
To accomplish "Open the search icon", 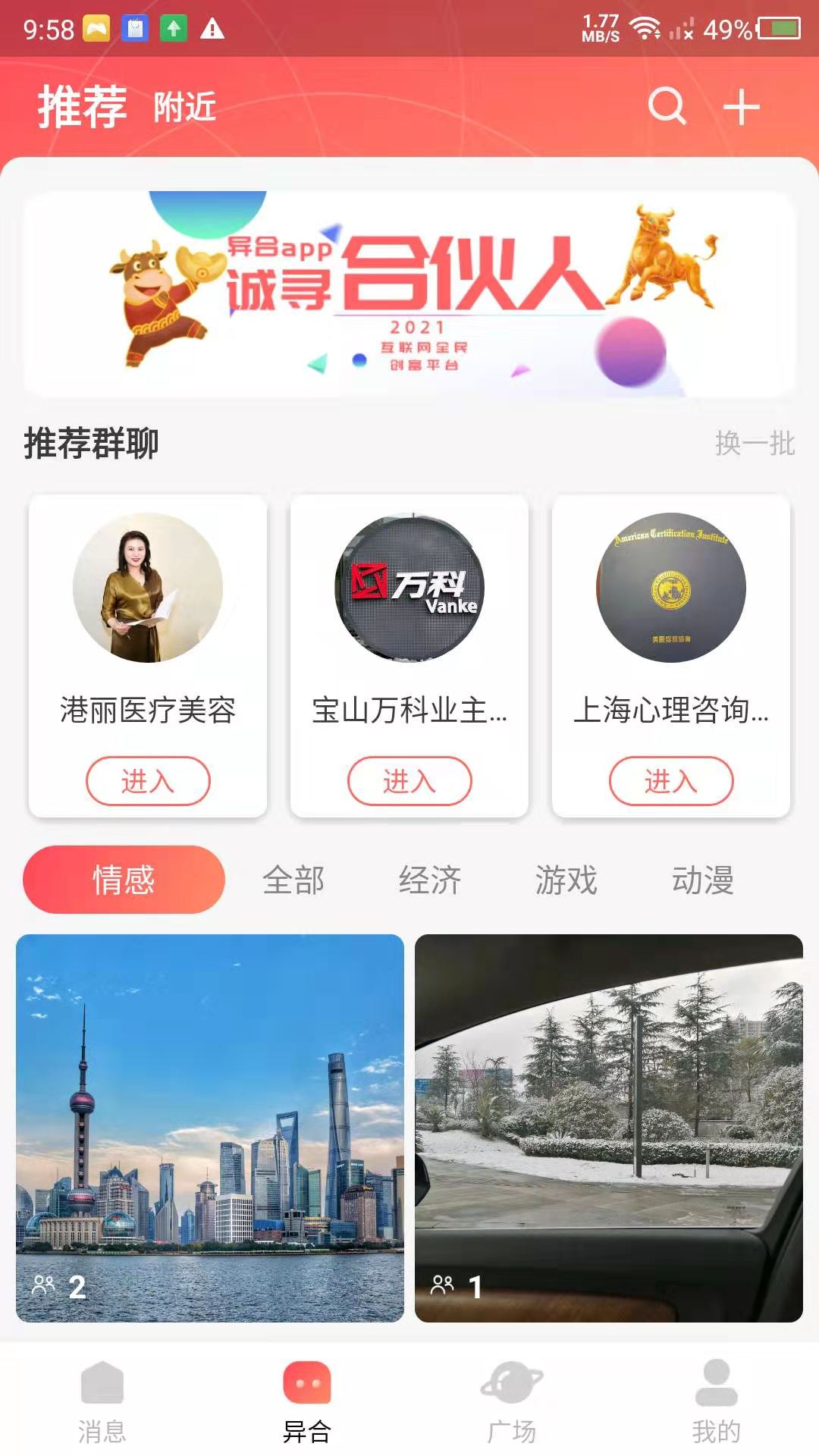I will click(667, 106).
